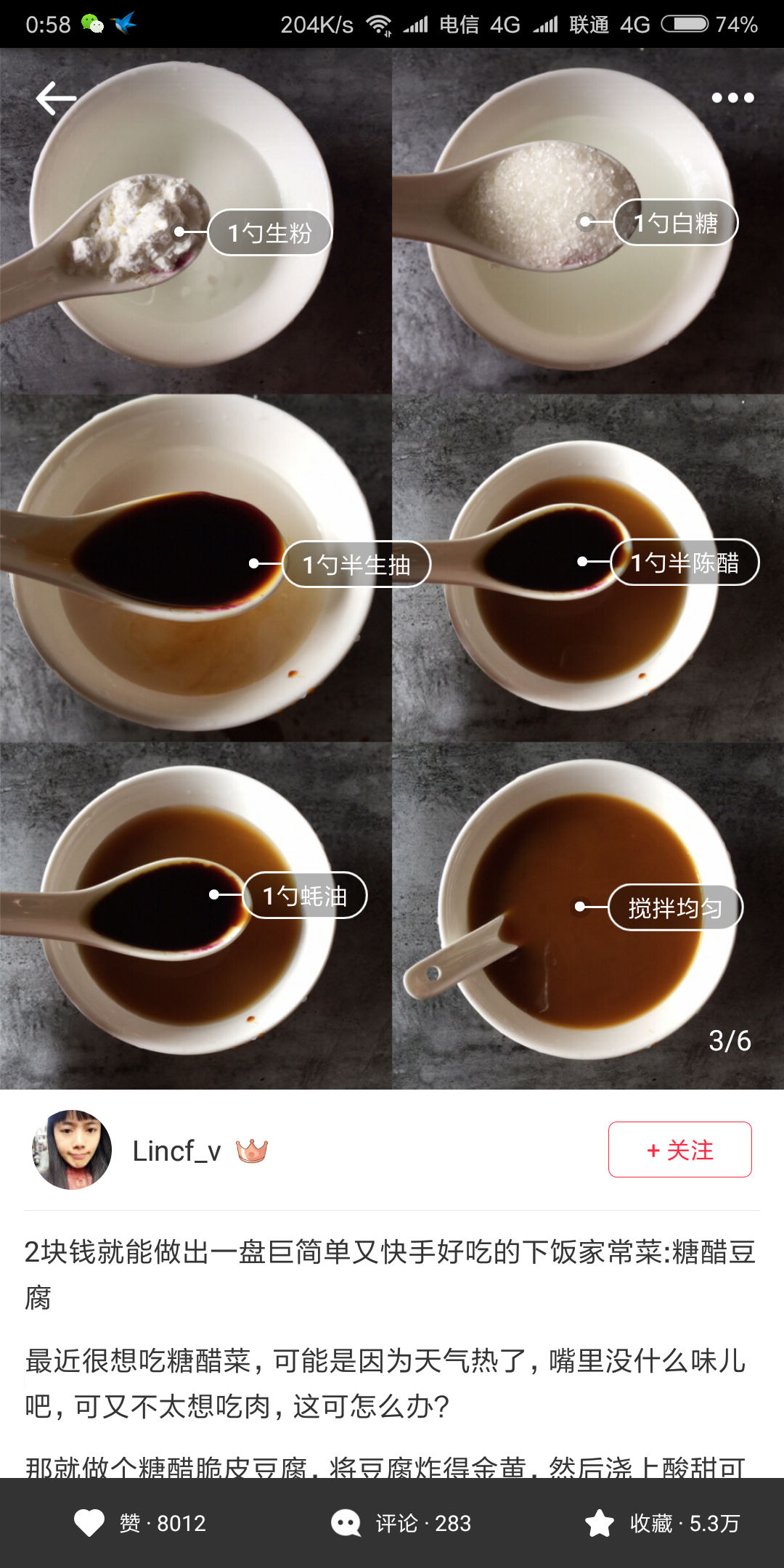Open Lincf_v username

pos(176,1151)
